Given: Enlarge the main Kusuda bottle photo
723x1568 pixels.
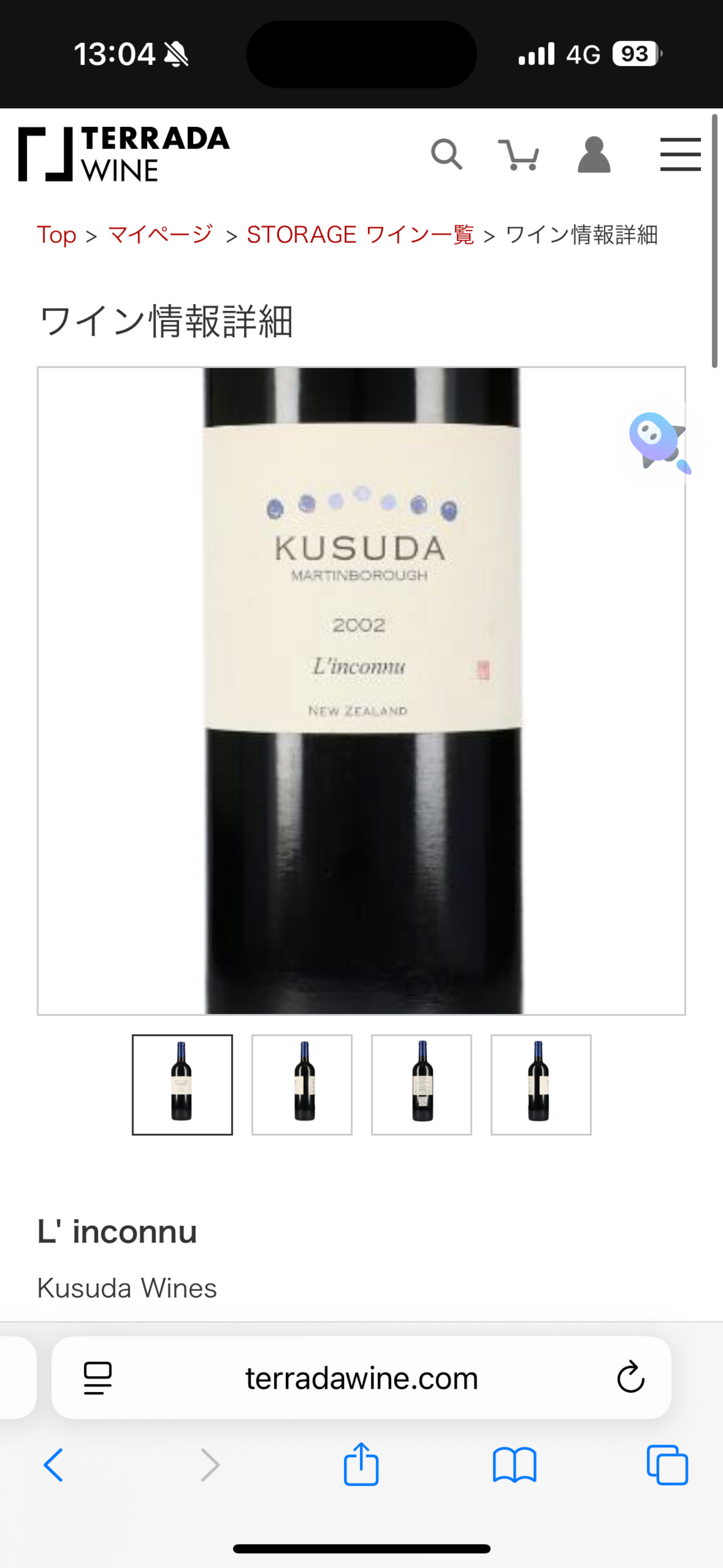Looking at the screenshot, I should [x=361, y=691].
